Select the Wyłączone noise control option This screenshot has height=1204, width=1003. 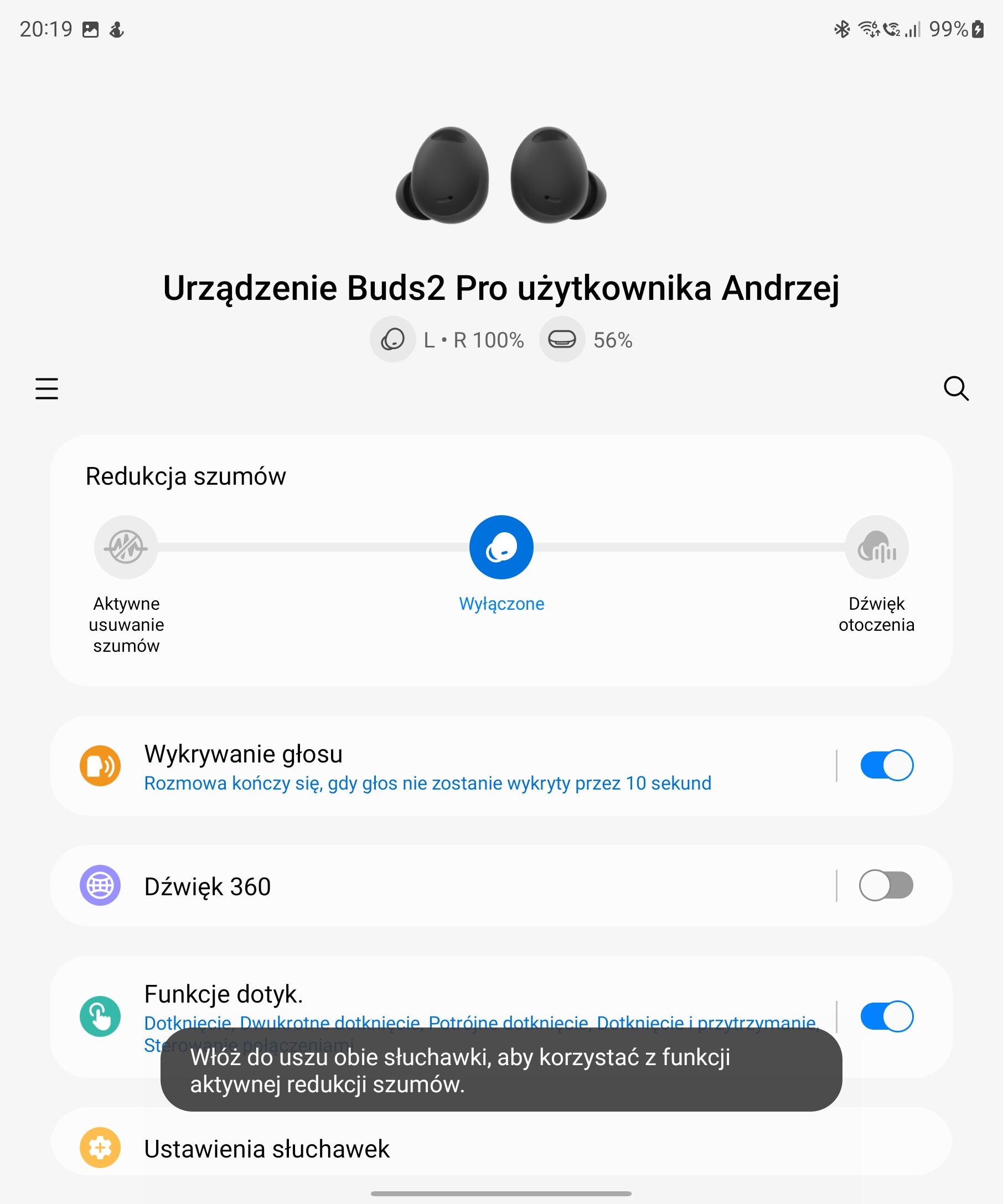point(501,547)
